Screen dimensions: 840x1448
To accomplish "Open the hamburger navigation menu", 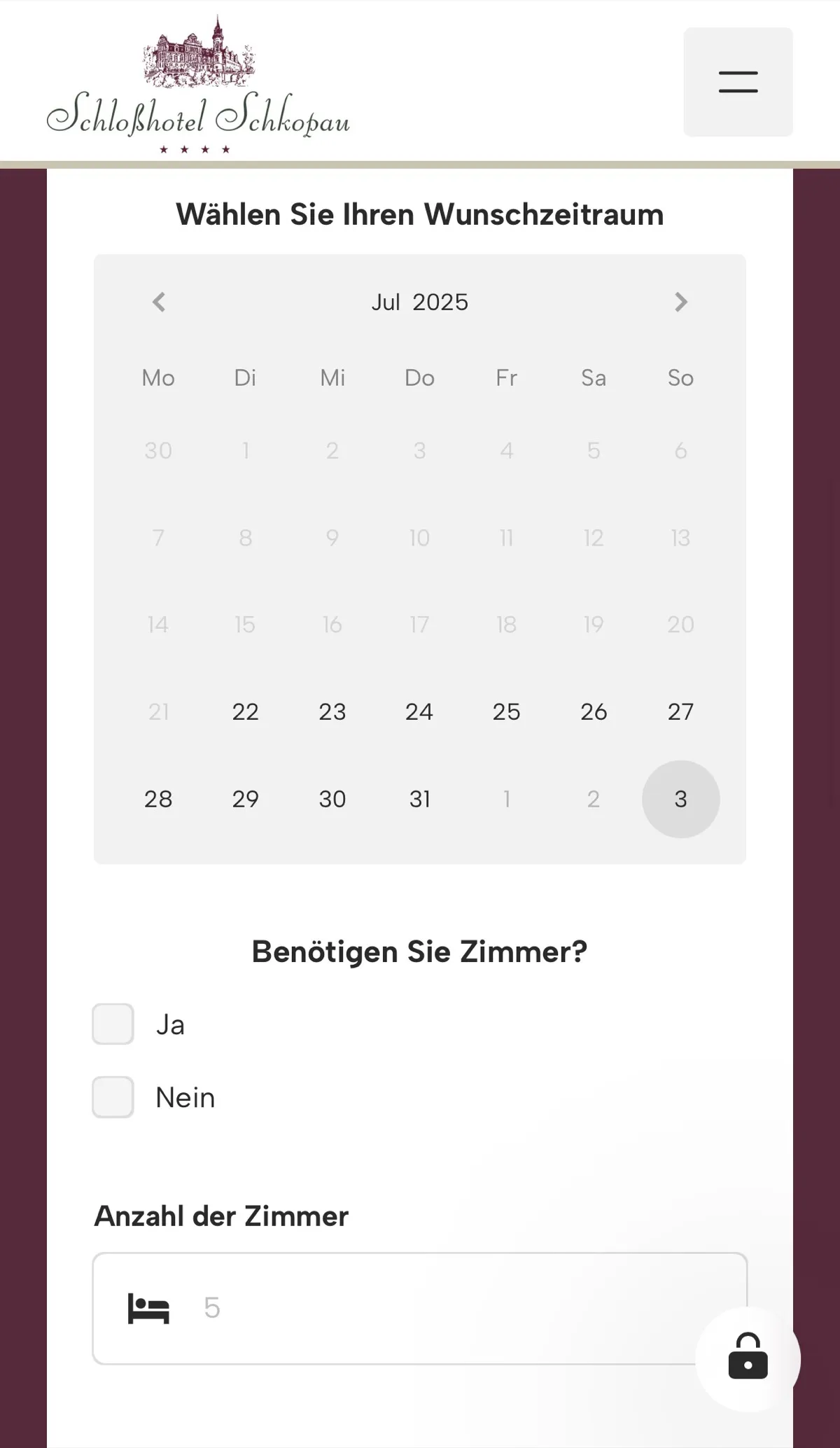I will pyautogui.click(x=738, y=82).
